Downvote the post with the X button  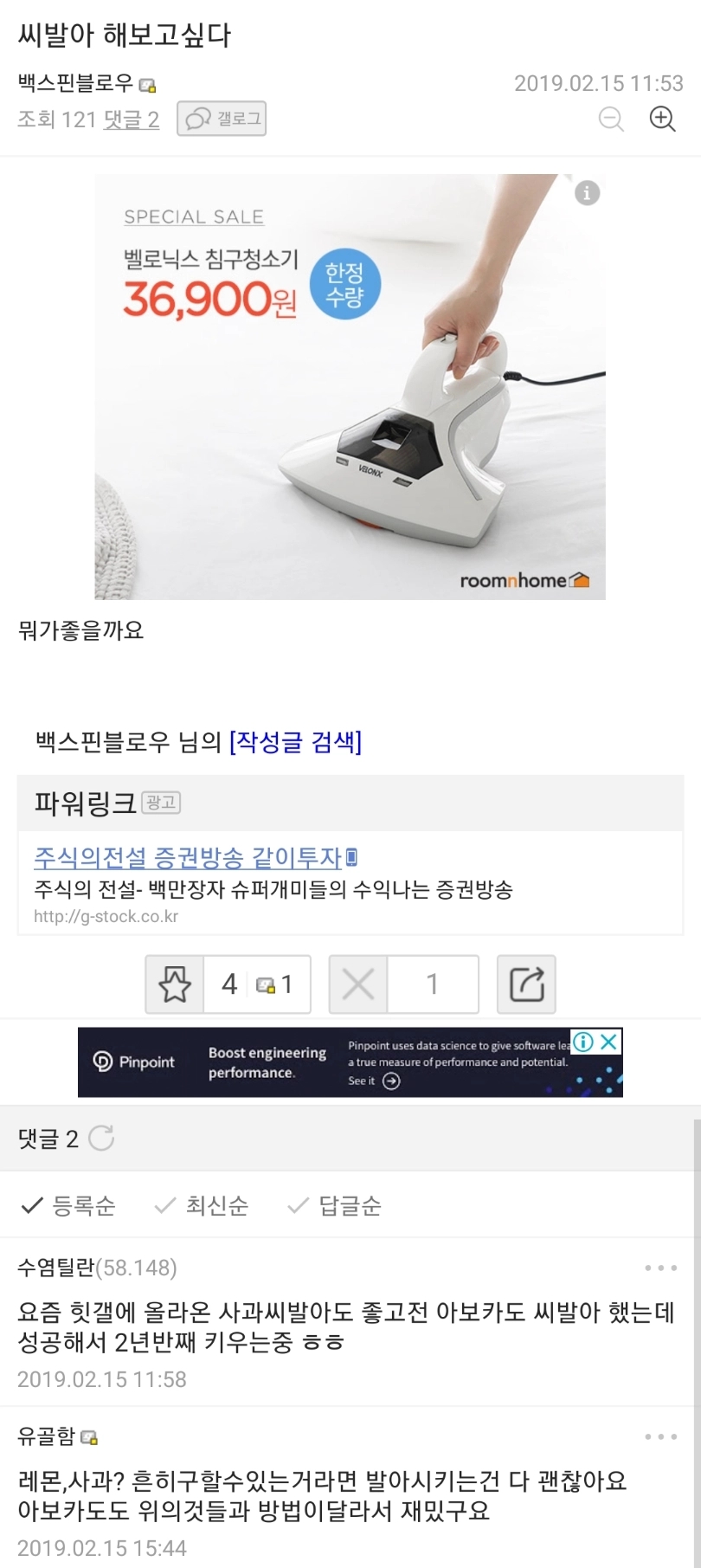coord(358,984)
